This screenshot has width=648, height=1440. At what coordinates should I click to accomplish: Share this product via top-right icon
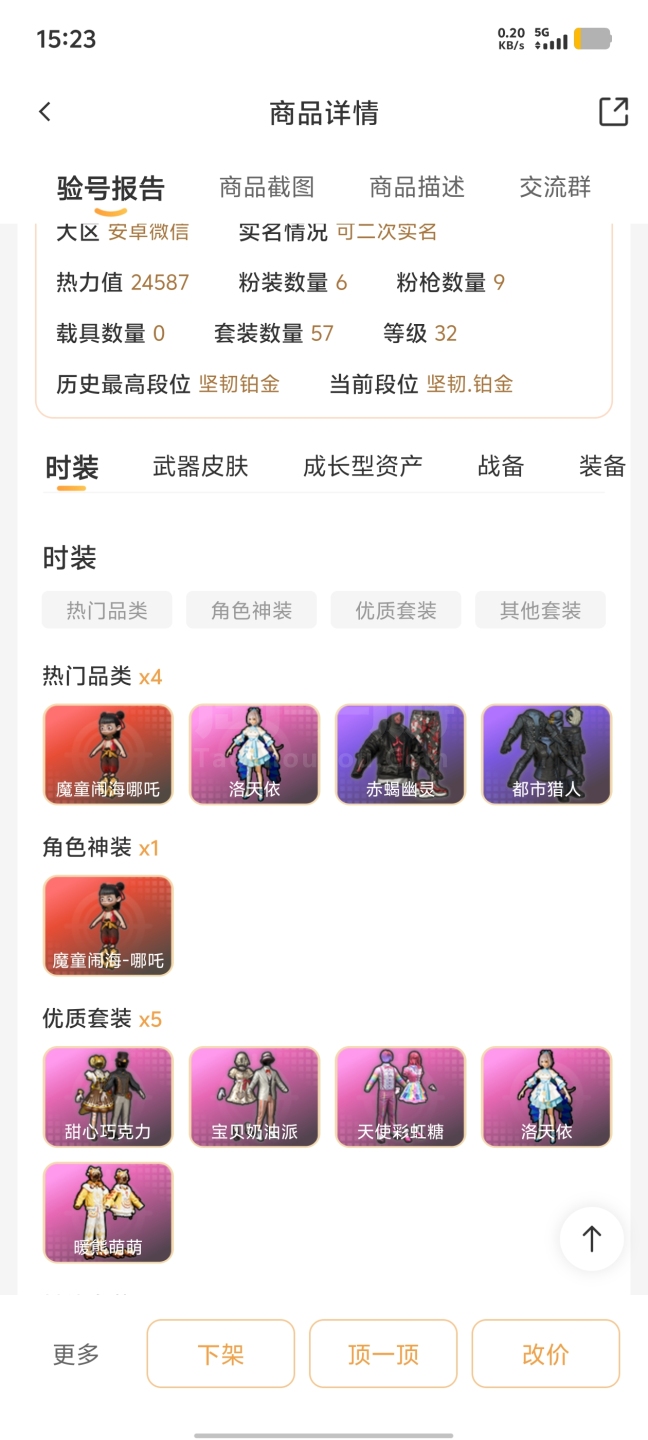click(613, 112)
